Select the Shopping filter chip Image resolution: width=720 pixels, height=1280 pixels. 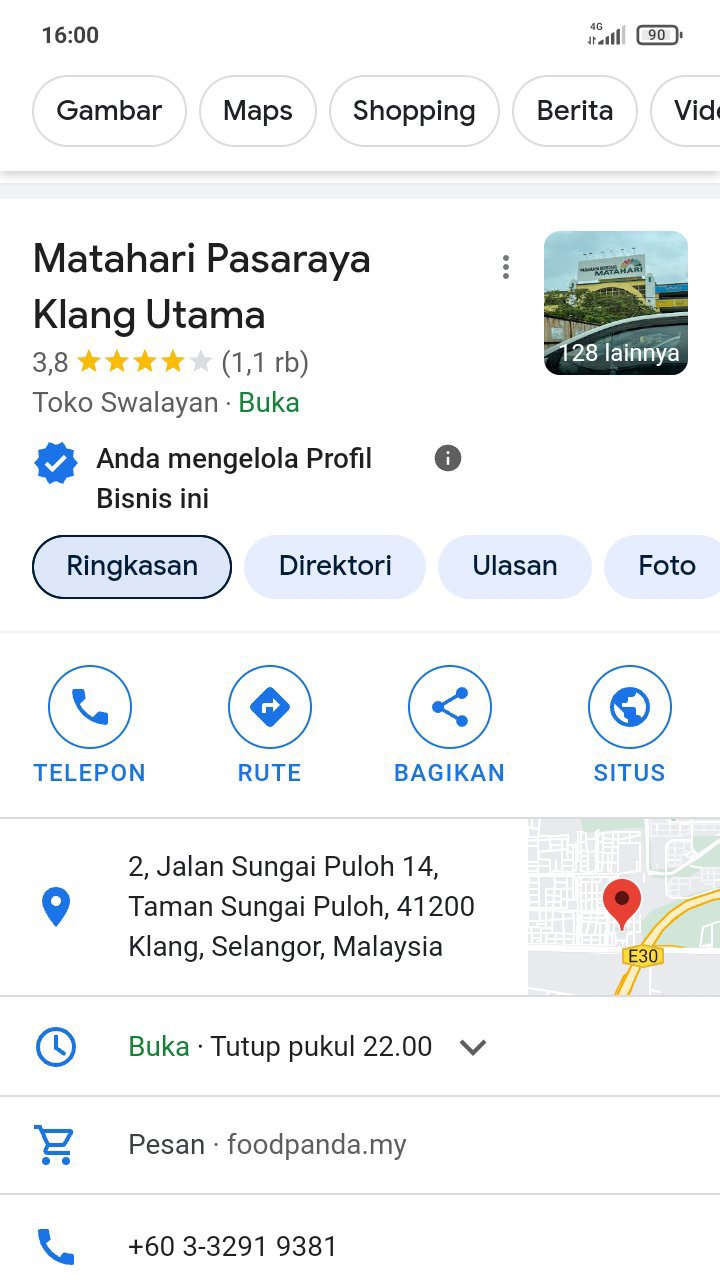pyautogui.click(x=414, y=111)
